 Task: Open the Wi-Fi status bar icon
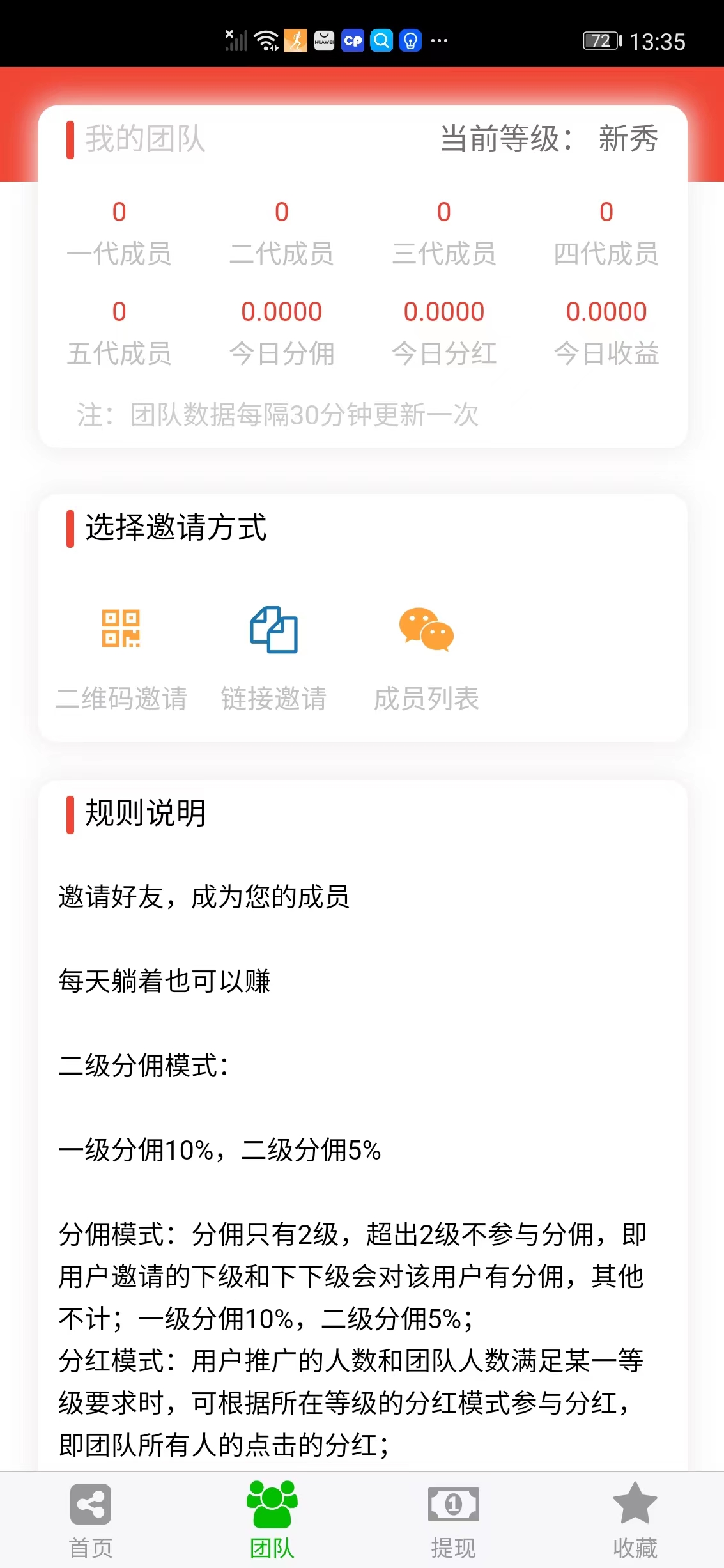click(266, 38)
